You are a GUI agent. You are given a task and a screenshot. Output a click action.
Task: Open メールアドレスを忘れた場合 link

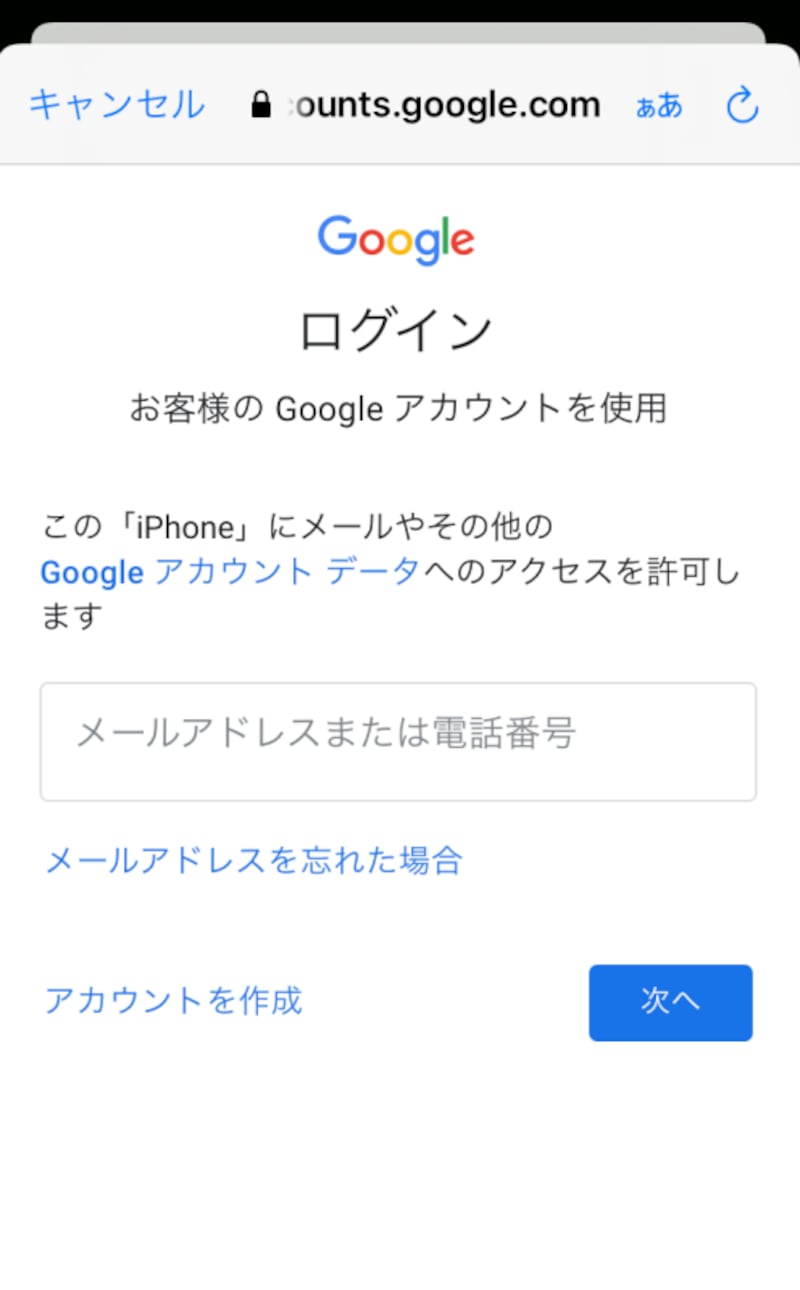coord(254,860)
